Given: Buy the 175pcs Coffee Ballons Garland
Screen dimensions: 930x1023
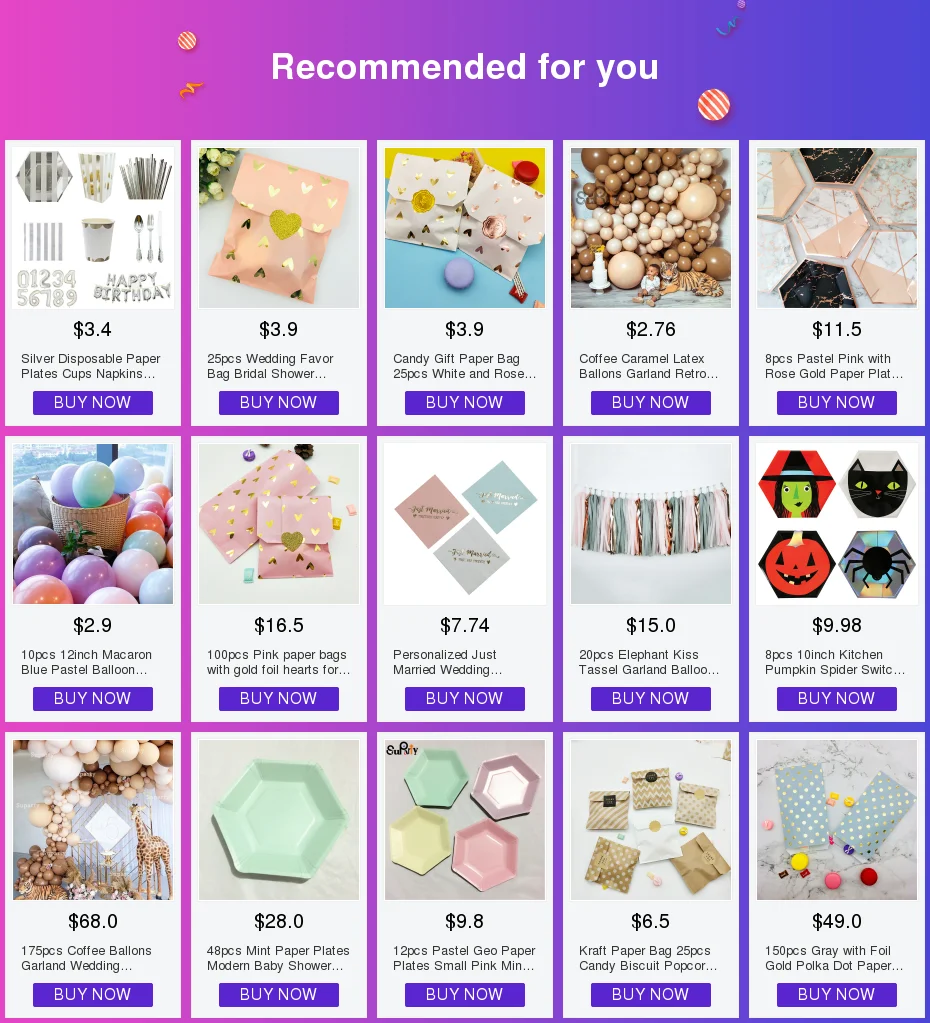Looking at the screenshot, I should (x=93, y=994).
